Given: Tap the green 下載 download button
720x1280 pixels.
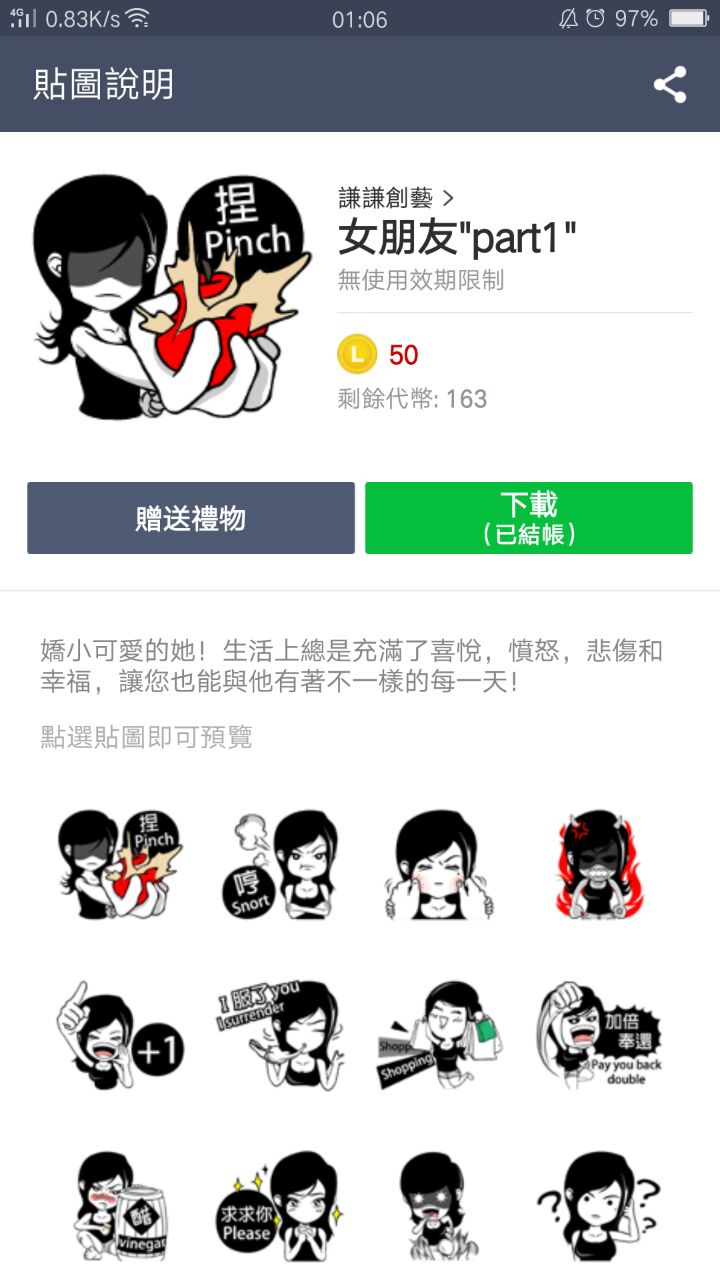Looking at the screenshot, I should click(528, 518).
